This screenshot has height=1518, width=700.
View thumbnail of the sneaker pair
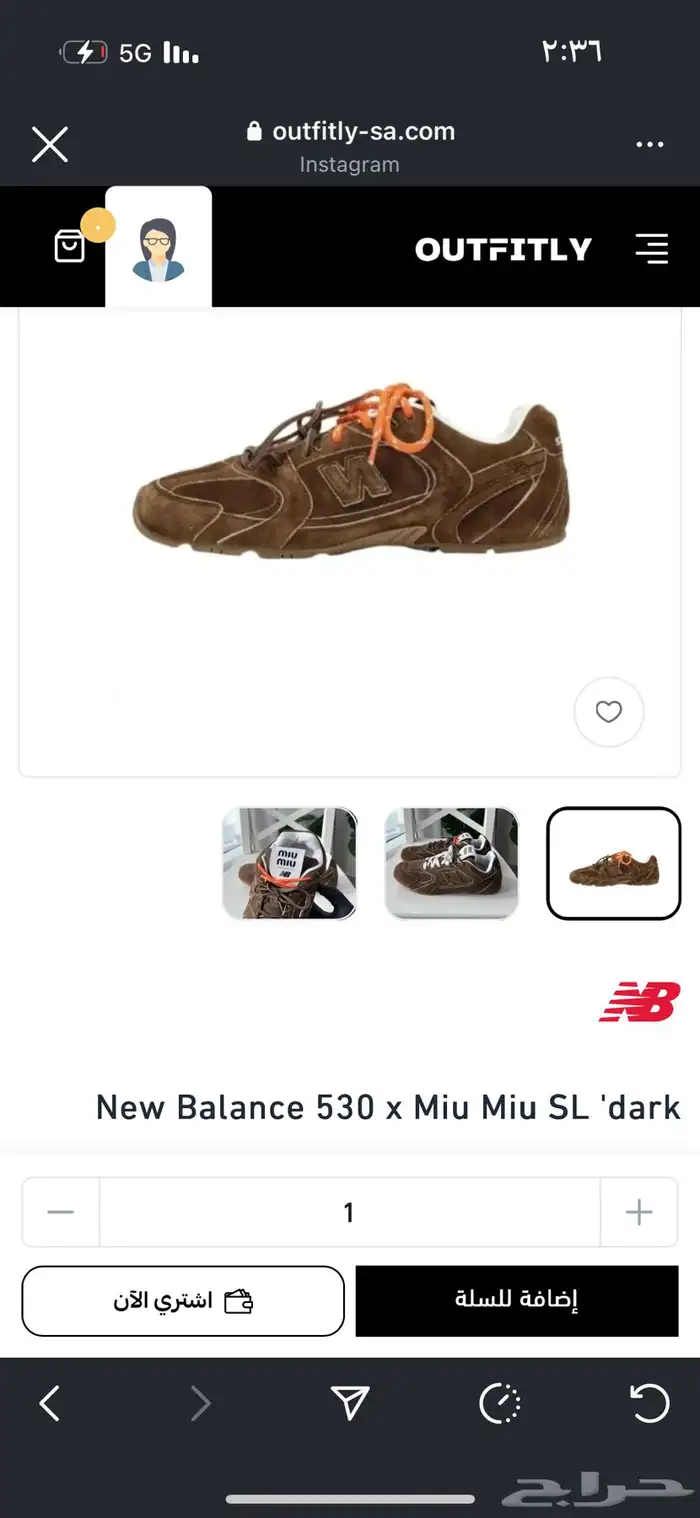(x=452, y=863)
